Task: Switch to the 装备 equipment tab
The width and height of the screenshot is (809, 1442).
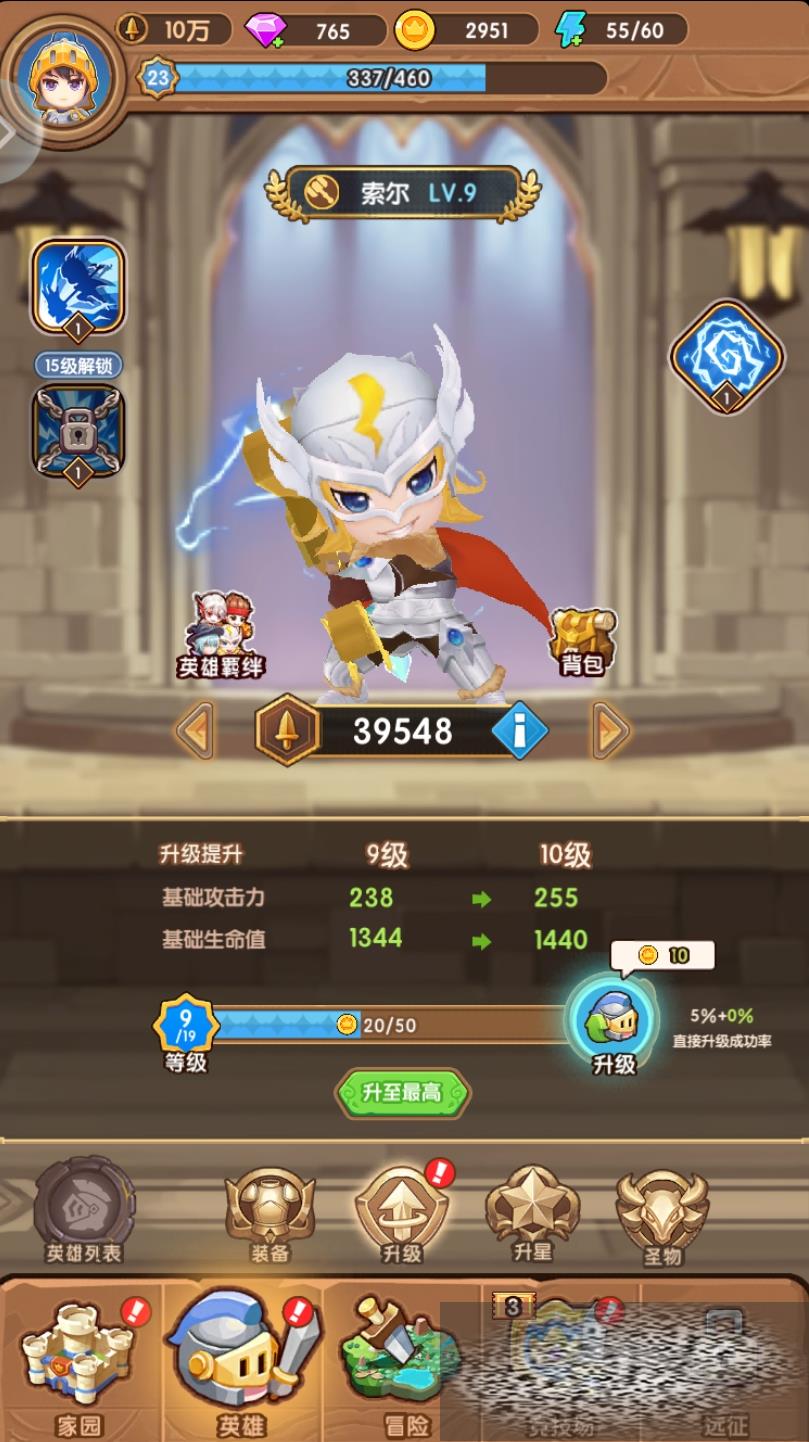Action: click(x=269, y=1212)
